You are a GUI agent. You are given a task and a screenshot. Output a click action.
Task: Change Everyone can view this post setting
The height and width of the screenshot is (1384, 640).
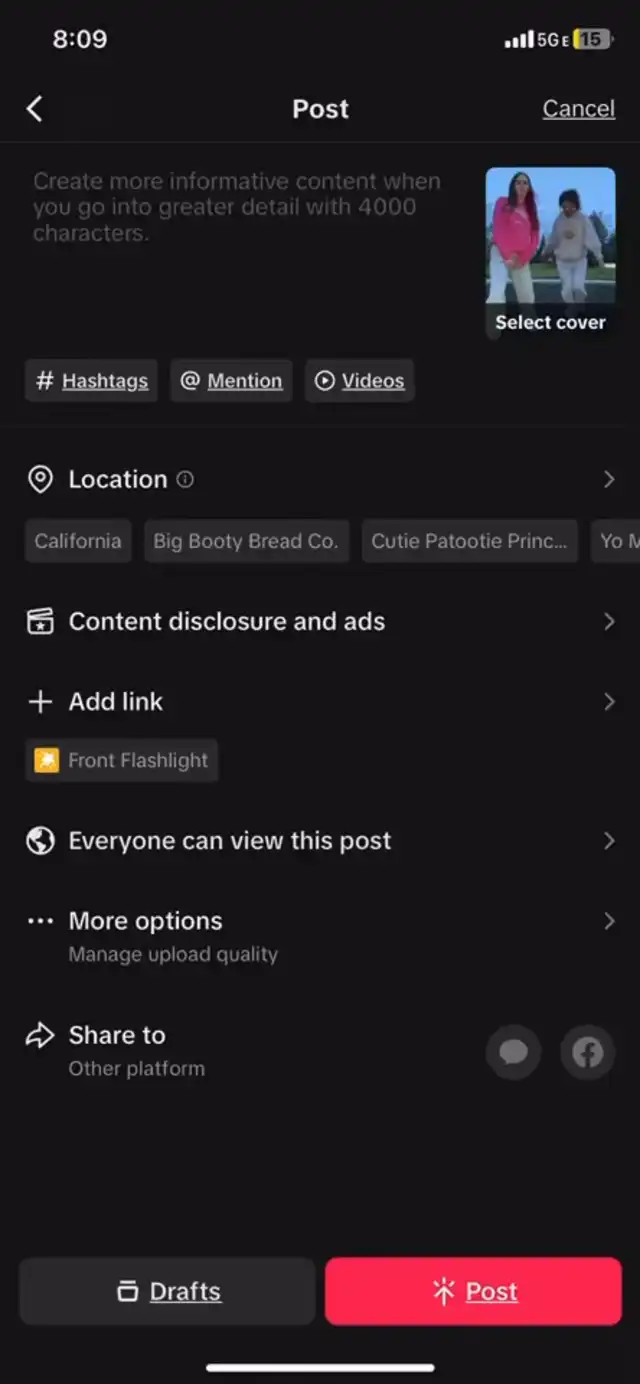pos(320,841)
